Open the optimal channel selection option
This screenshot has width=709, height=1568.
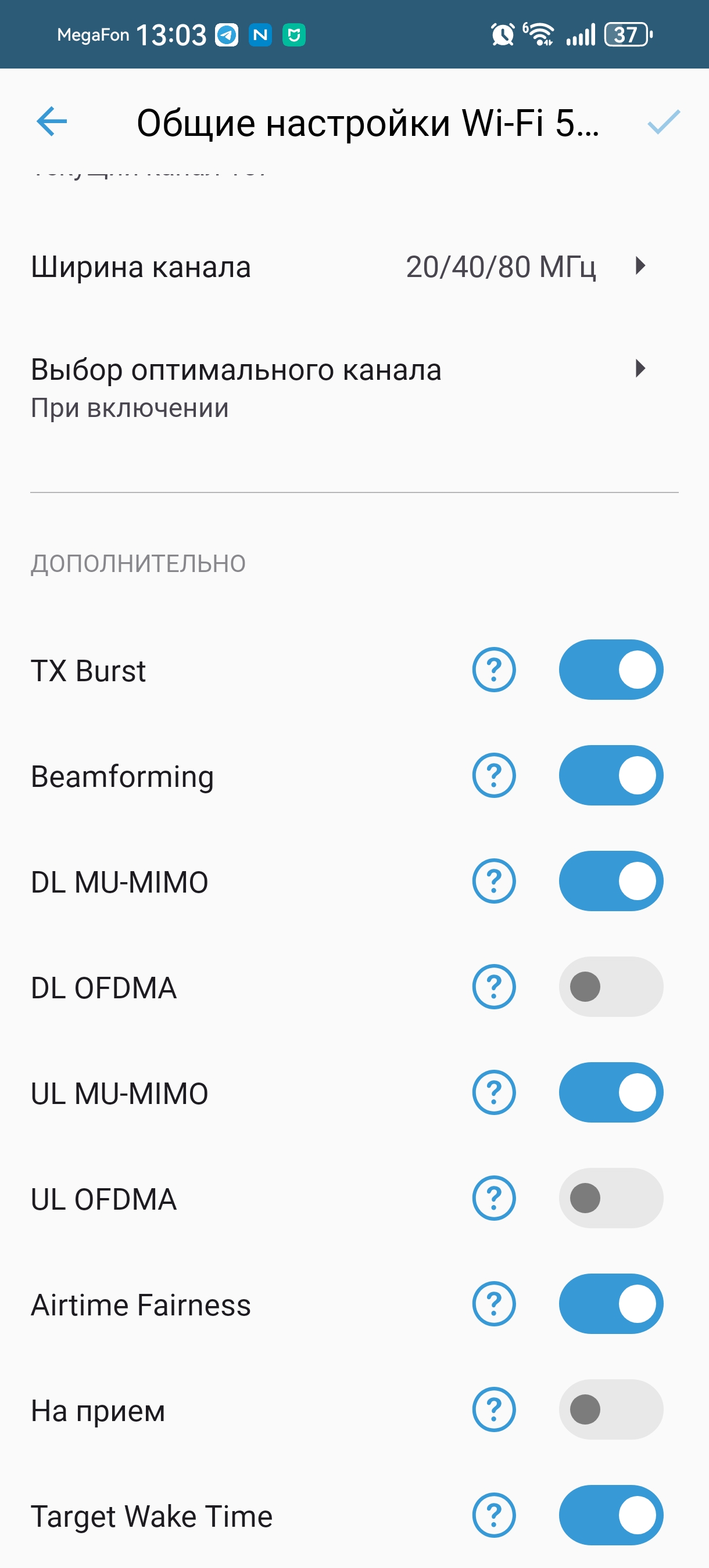[x=353, y=387]
